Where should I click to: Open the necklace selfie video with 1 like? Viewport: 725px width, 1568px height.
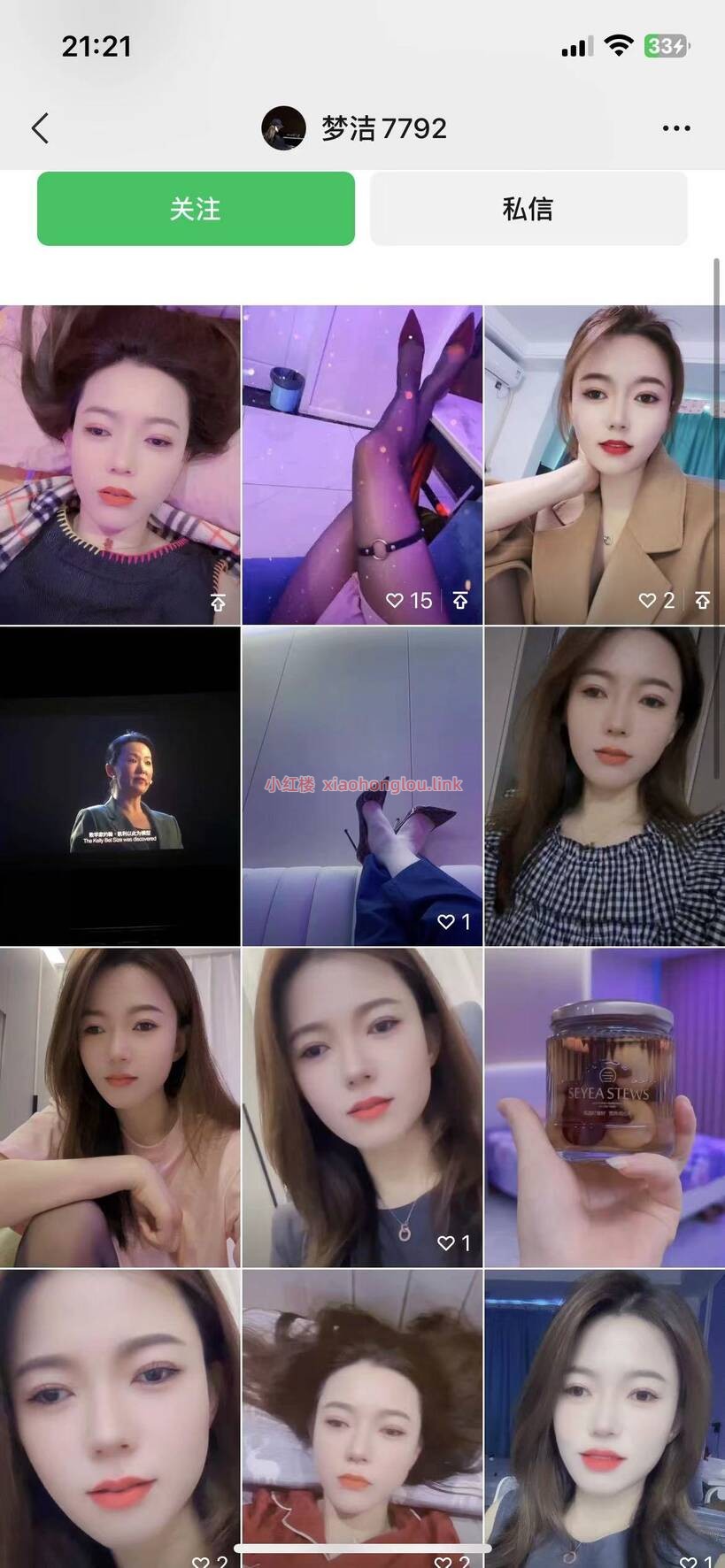[x=362, y=1106]
